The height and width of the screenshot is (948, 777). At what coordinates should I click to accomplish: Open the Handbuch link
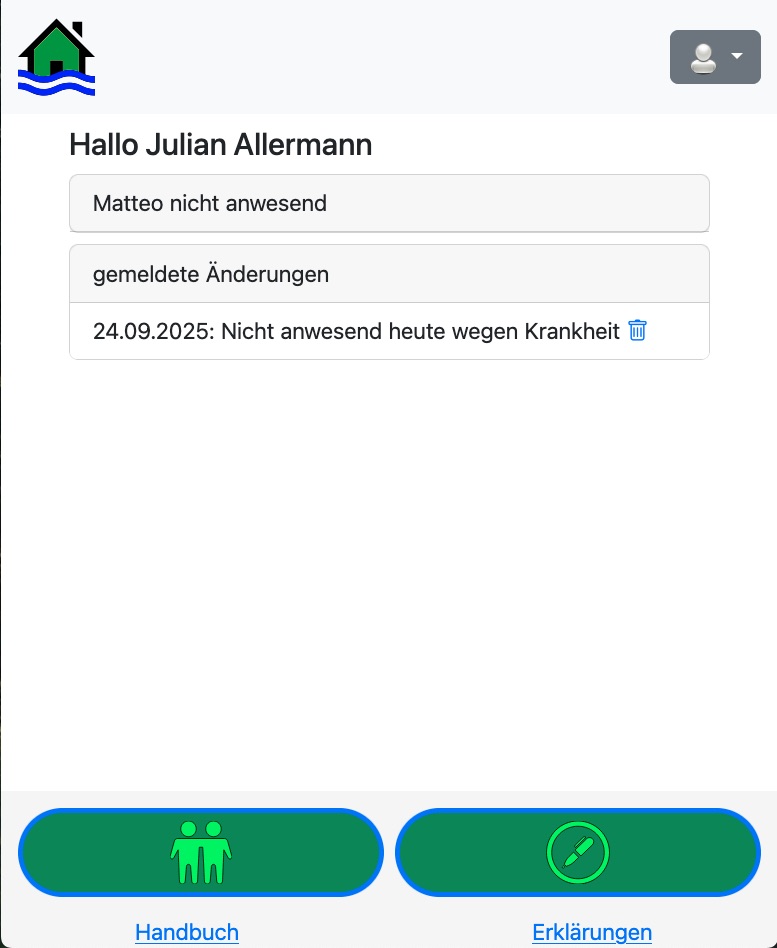coord(187,933)
